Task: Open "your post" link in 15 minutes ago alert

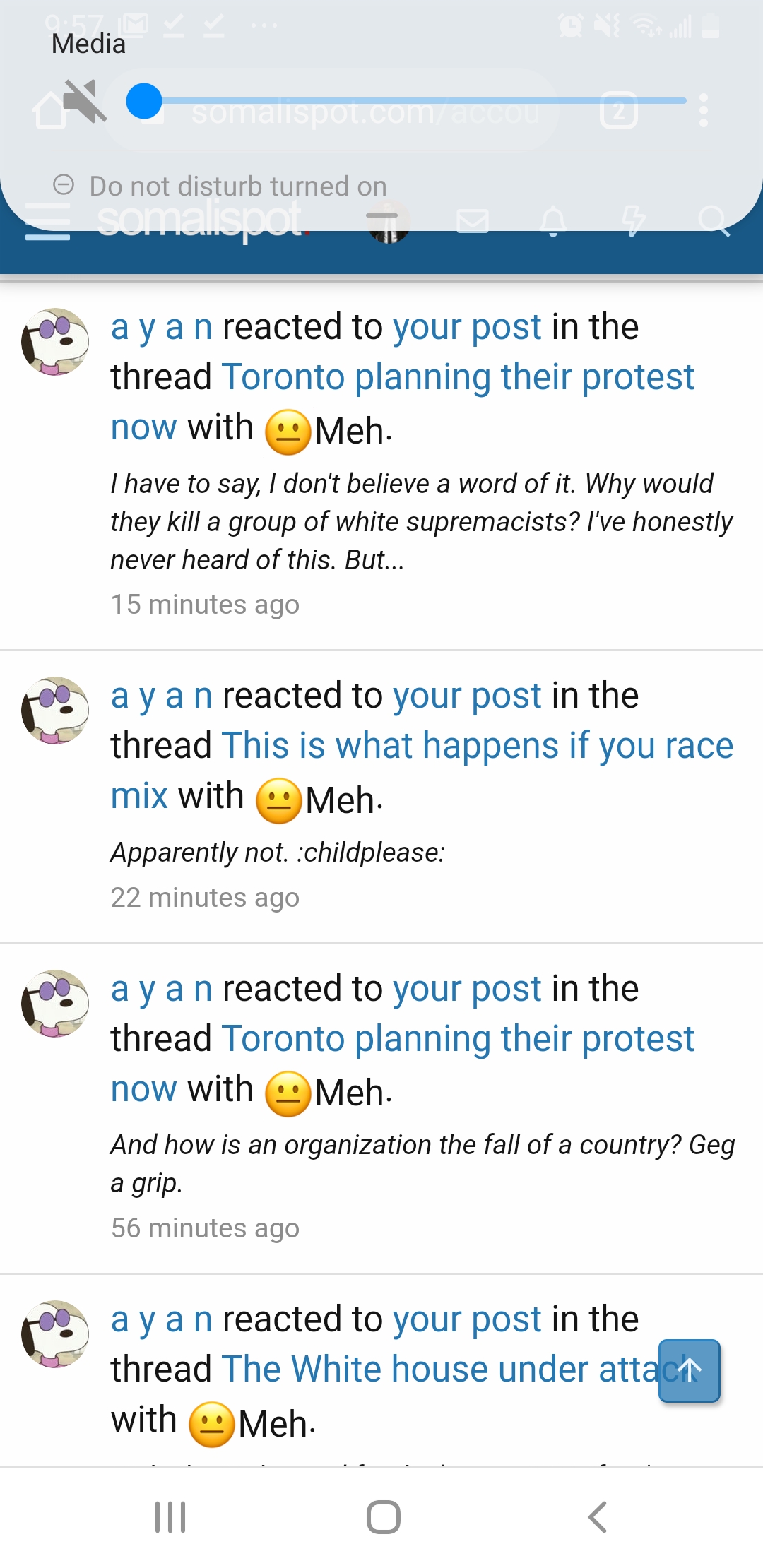Action: pyautogui.click(x=467, y=327)
